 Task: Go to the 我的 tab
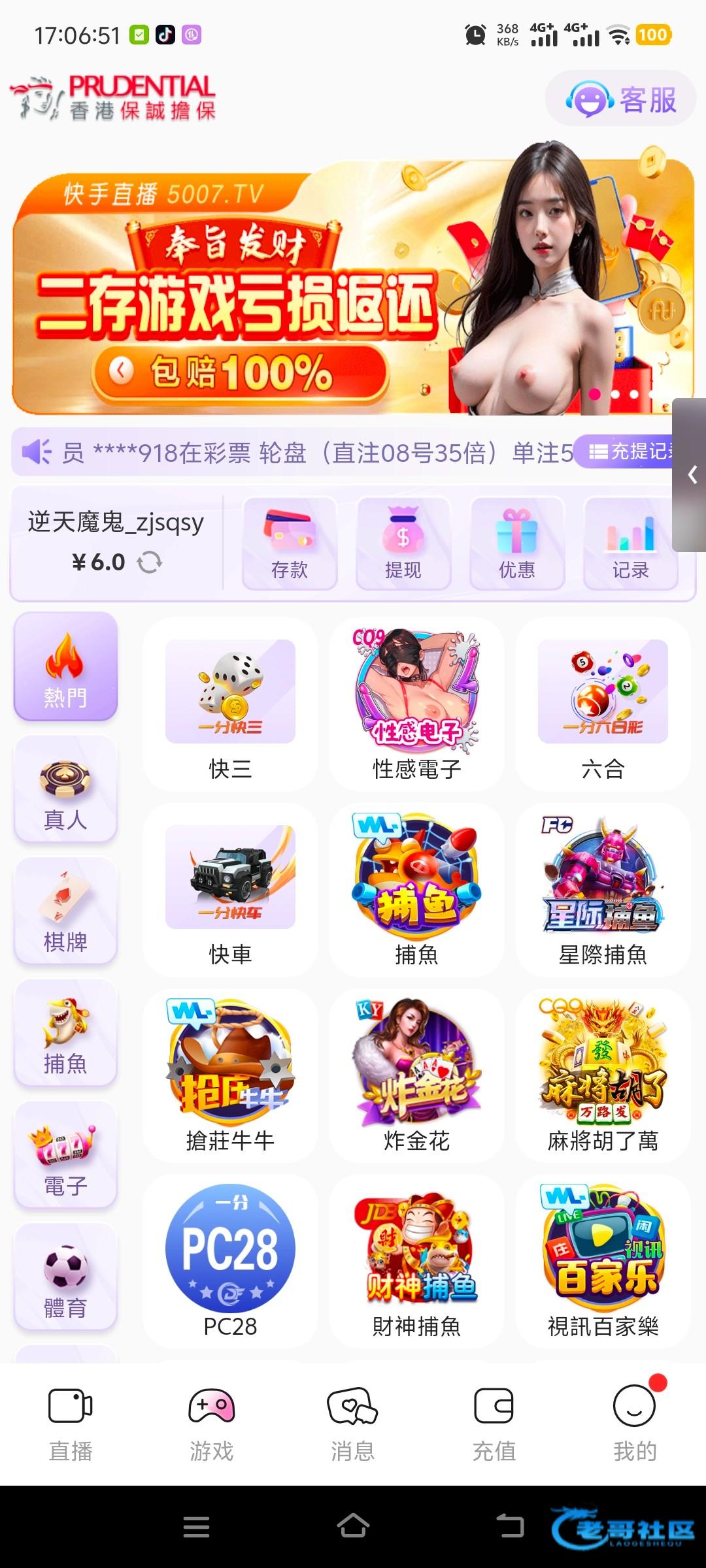pyautogui.click(x=635, y=1424)
